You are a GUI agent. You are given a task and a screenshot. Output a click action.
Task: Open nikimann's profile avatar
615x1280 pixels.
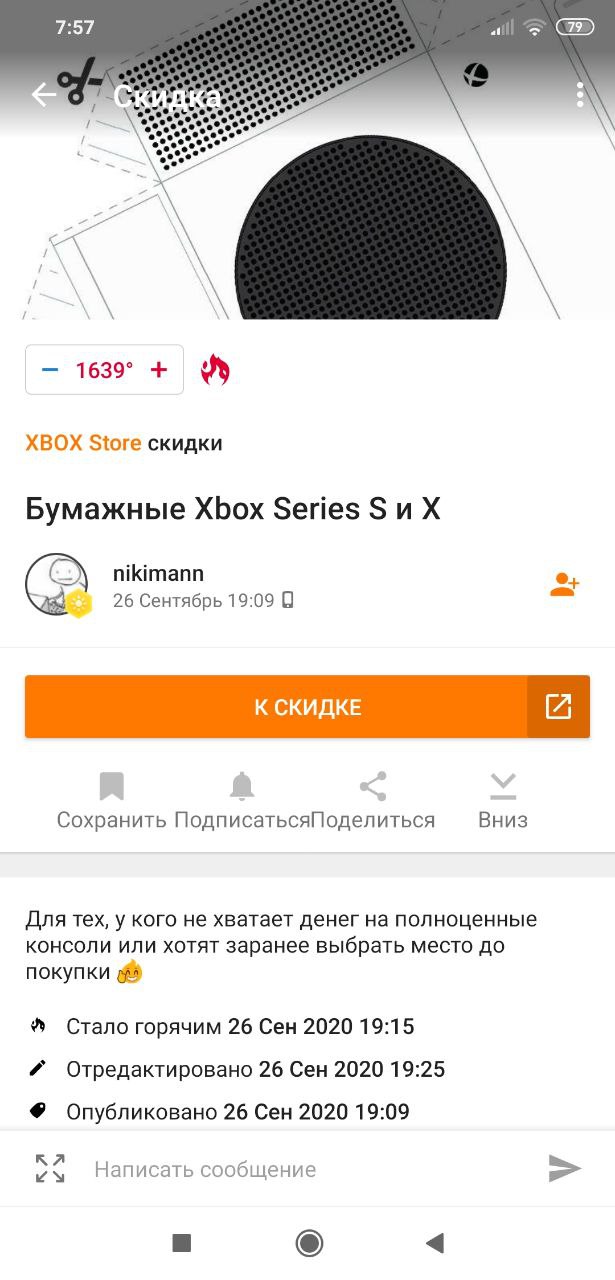[56, 584]
